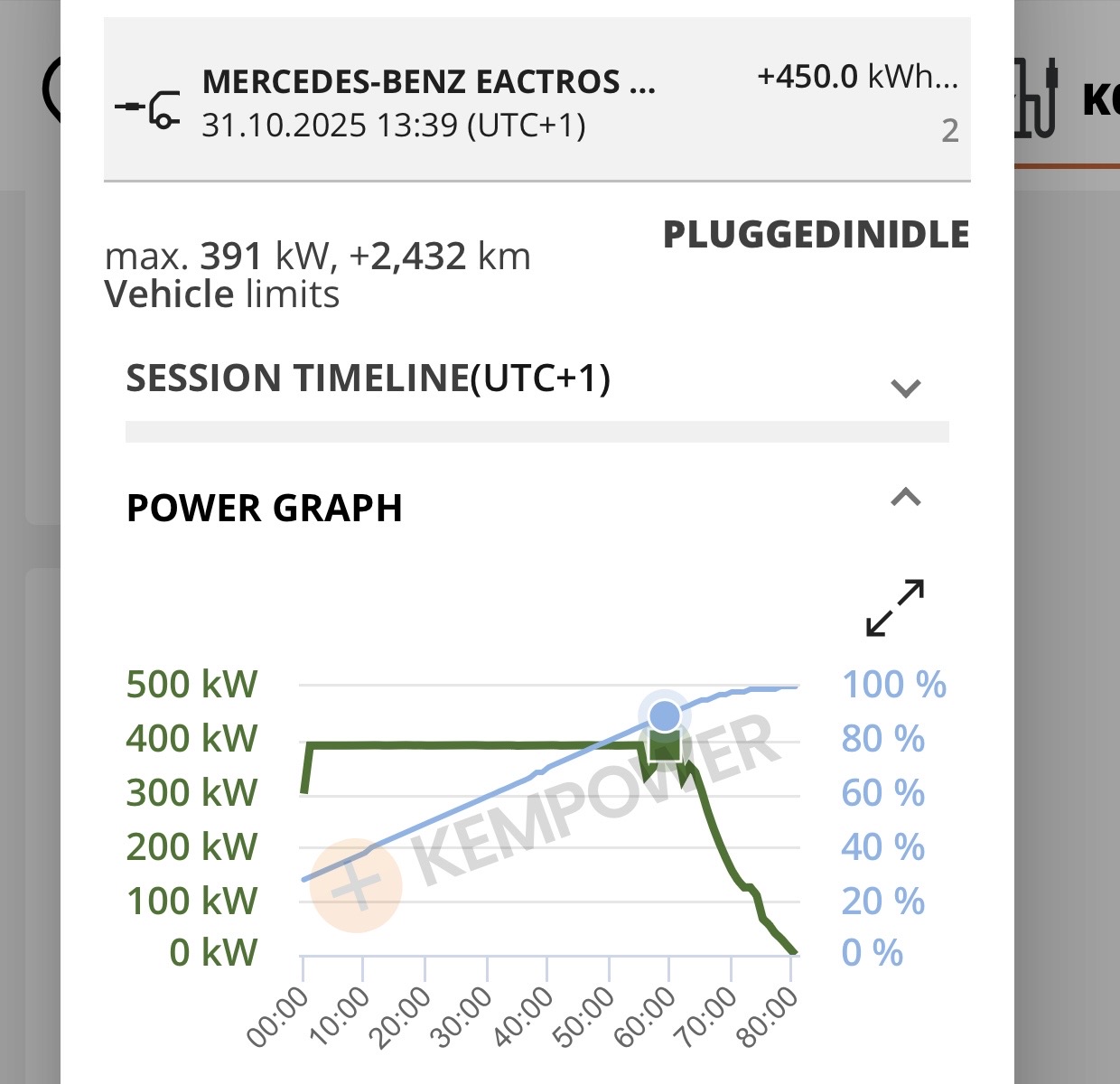This screenshot has height=1084, width=1120.
Task: Expand the Session Timeline section
Action: [905, 388]
